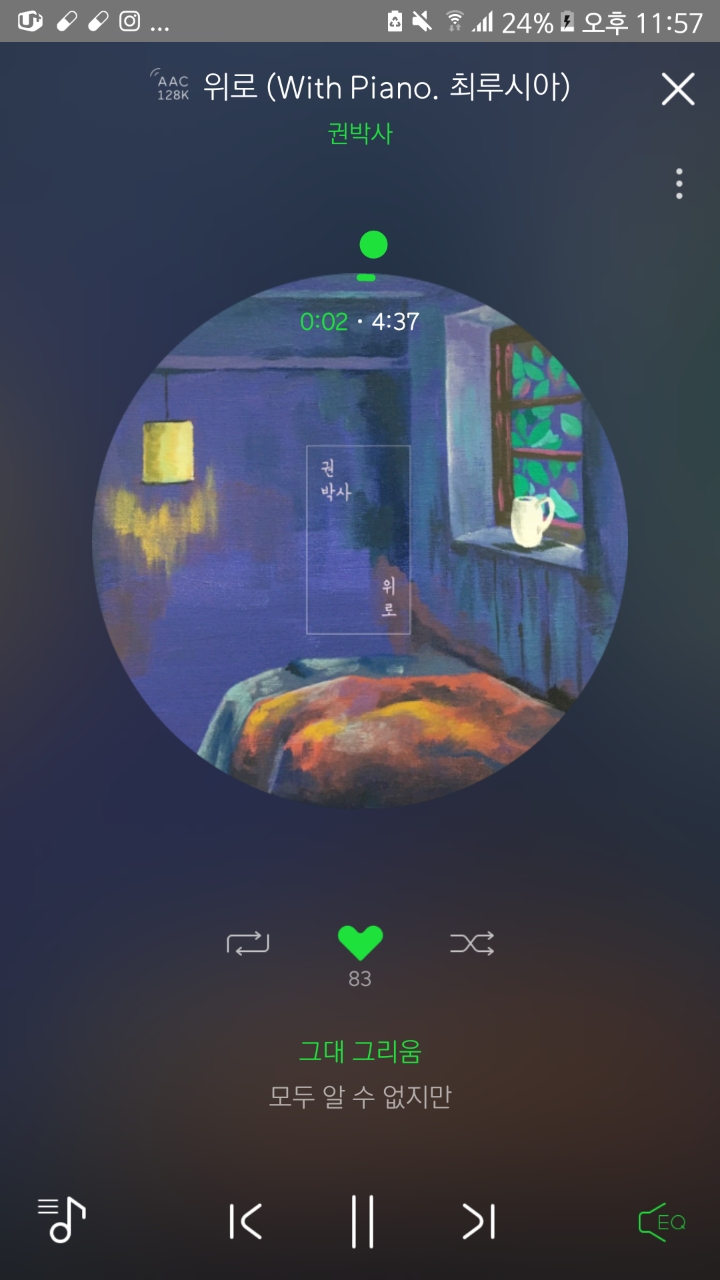The height and width of the screenshot is (1280, 720).
Task: Open artist 권박사's page
Action: [360, 133]
